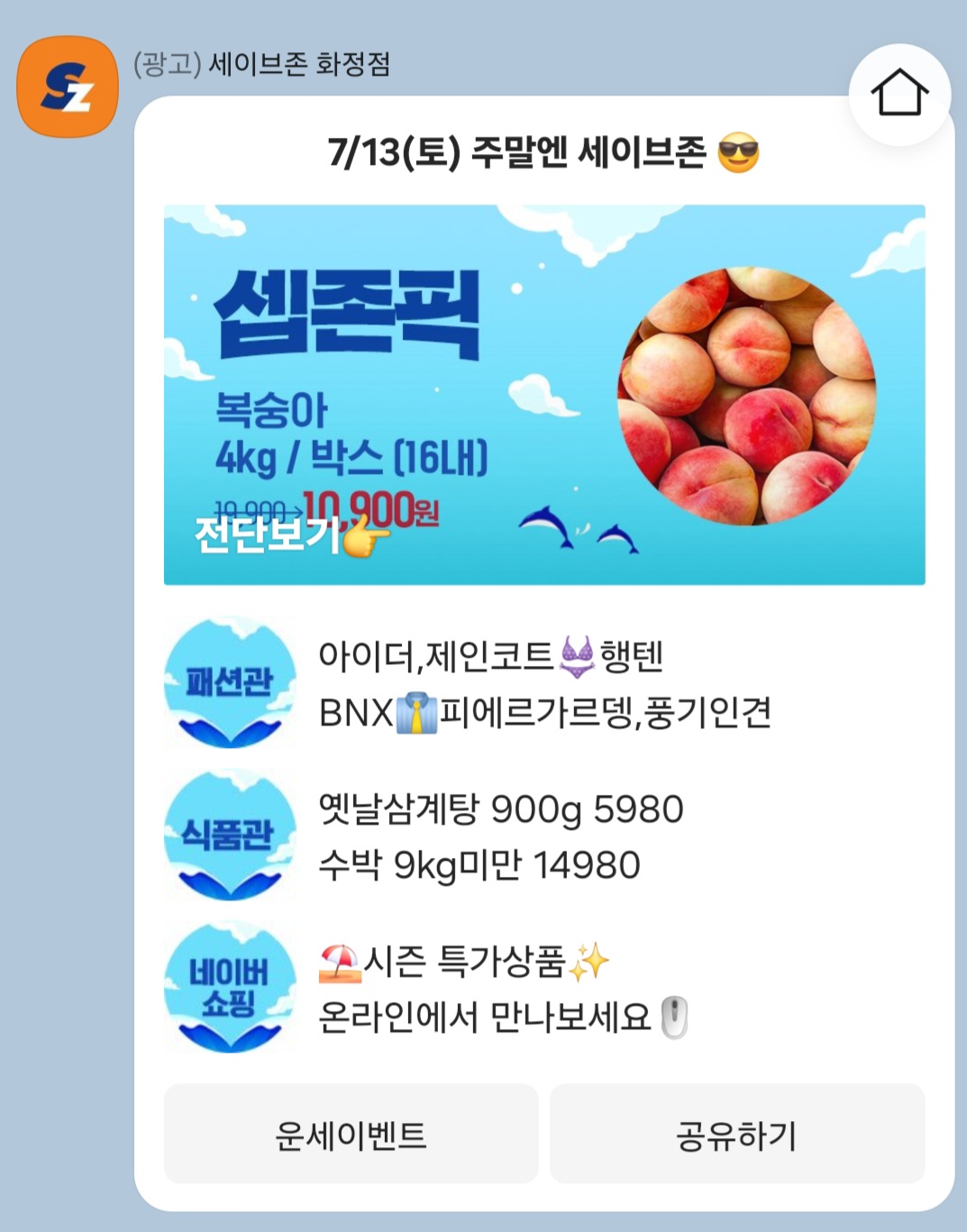Open the 패션관 fashion brands row
967x1232 pixels.
point(543,683)
